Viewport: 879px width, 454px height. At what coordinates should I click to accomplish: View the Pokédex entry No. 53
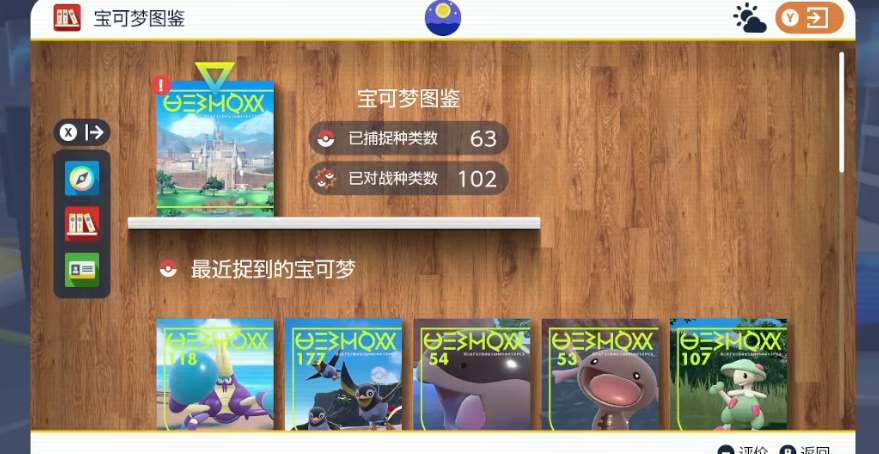pos(600,375)
